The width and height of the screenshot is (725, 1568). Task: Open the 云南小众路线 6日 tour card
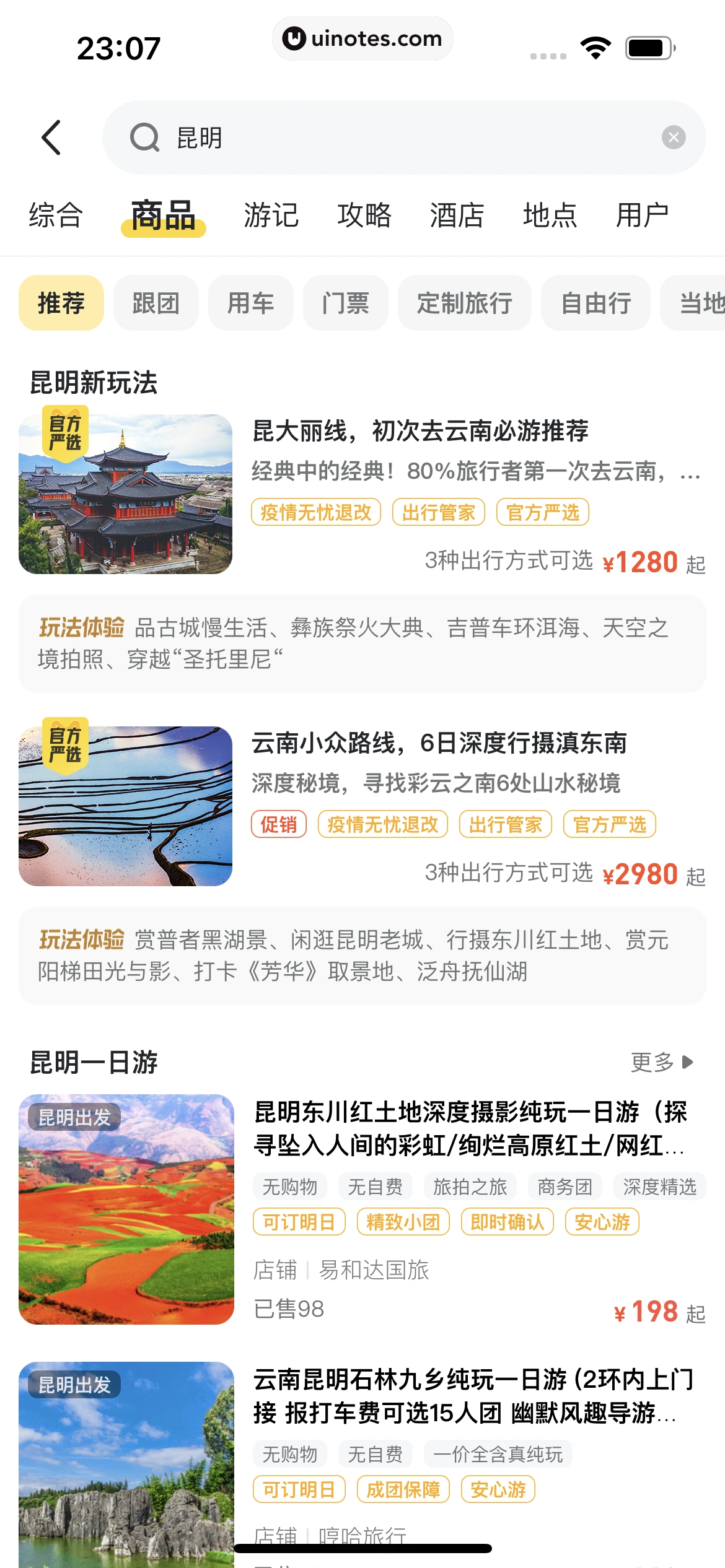coord(439,744)
